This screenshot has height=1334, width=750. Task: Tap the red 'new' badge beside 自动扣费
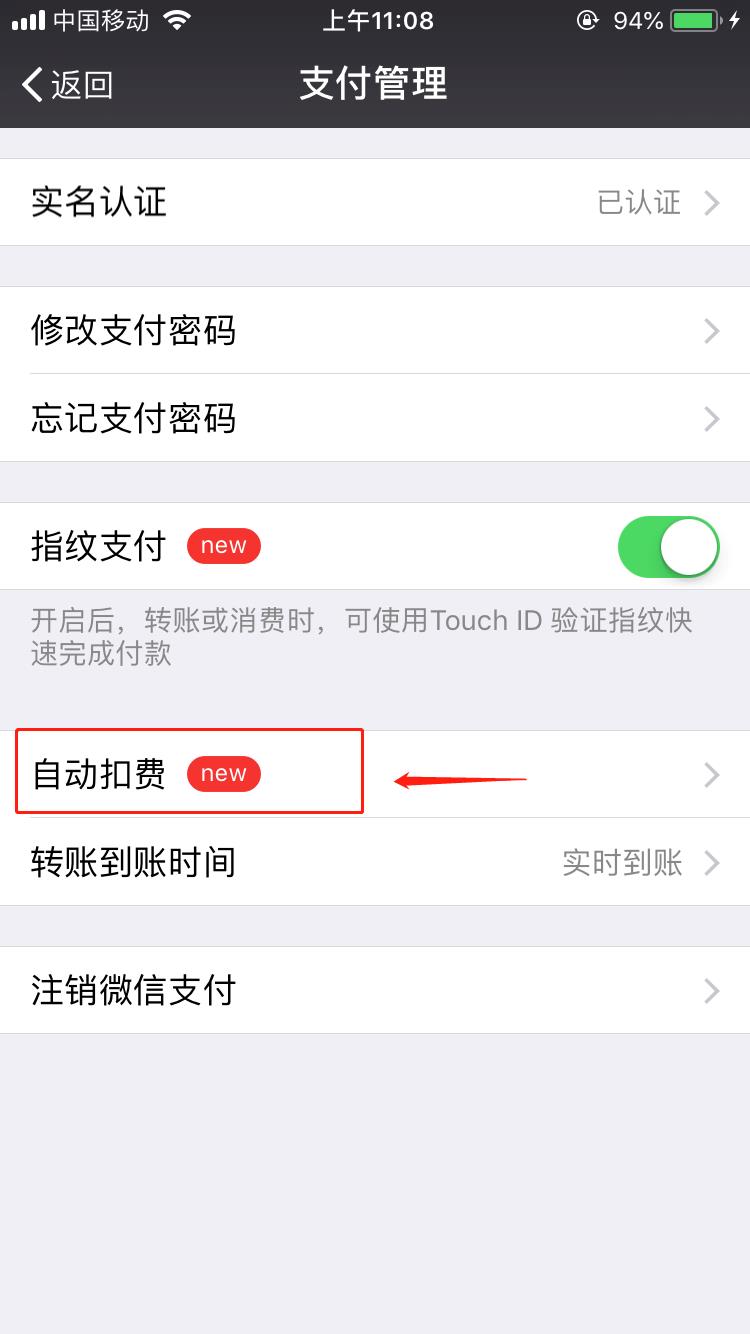pos(225,772)
